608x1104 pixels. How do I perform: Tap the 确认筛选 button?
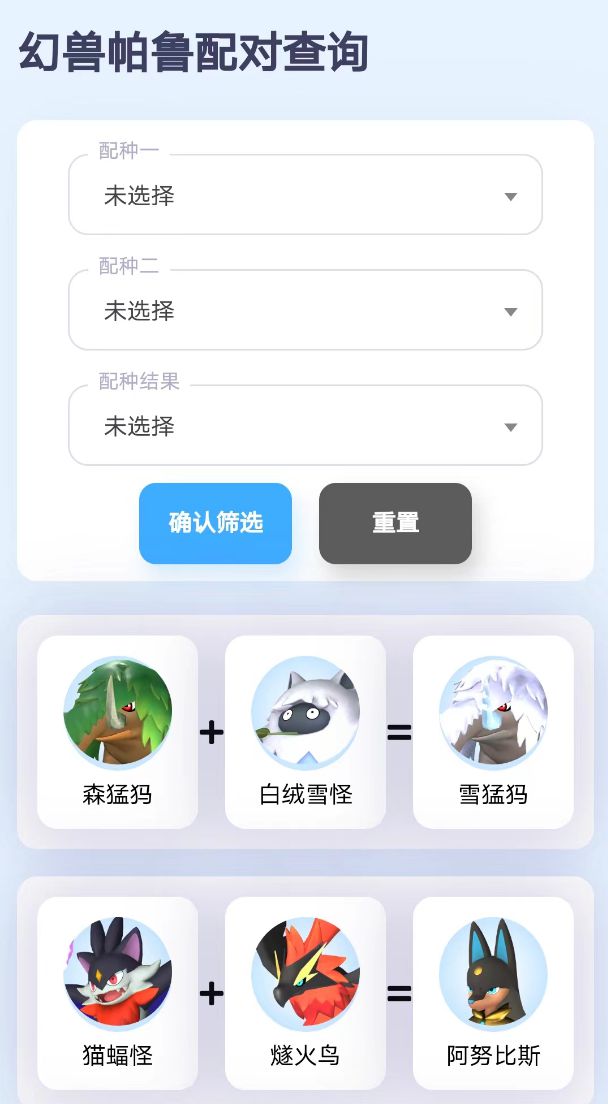point(215,523)
